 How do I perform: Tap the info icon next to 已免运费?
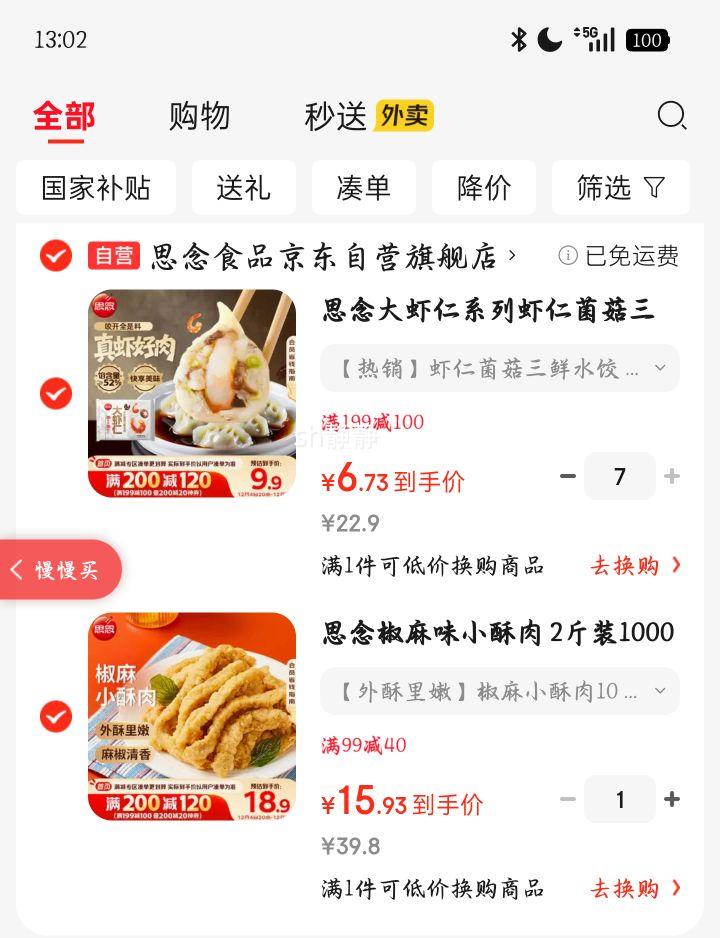point(567,256)
